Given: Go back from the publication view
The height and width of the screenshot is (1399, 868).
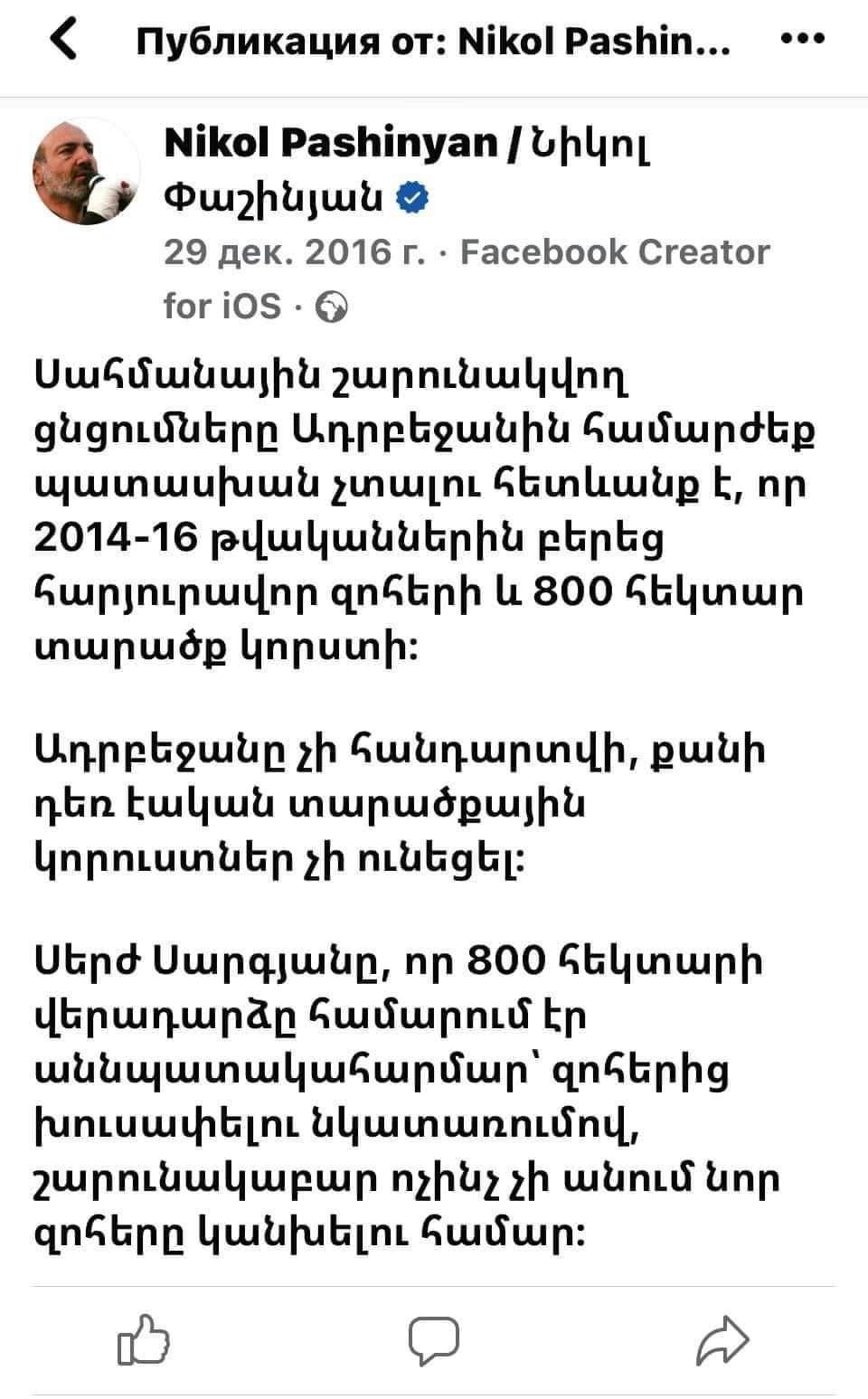Looking at the screenshot, I should [63, 41].
